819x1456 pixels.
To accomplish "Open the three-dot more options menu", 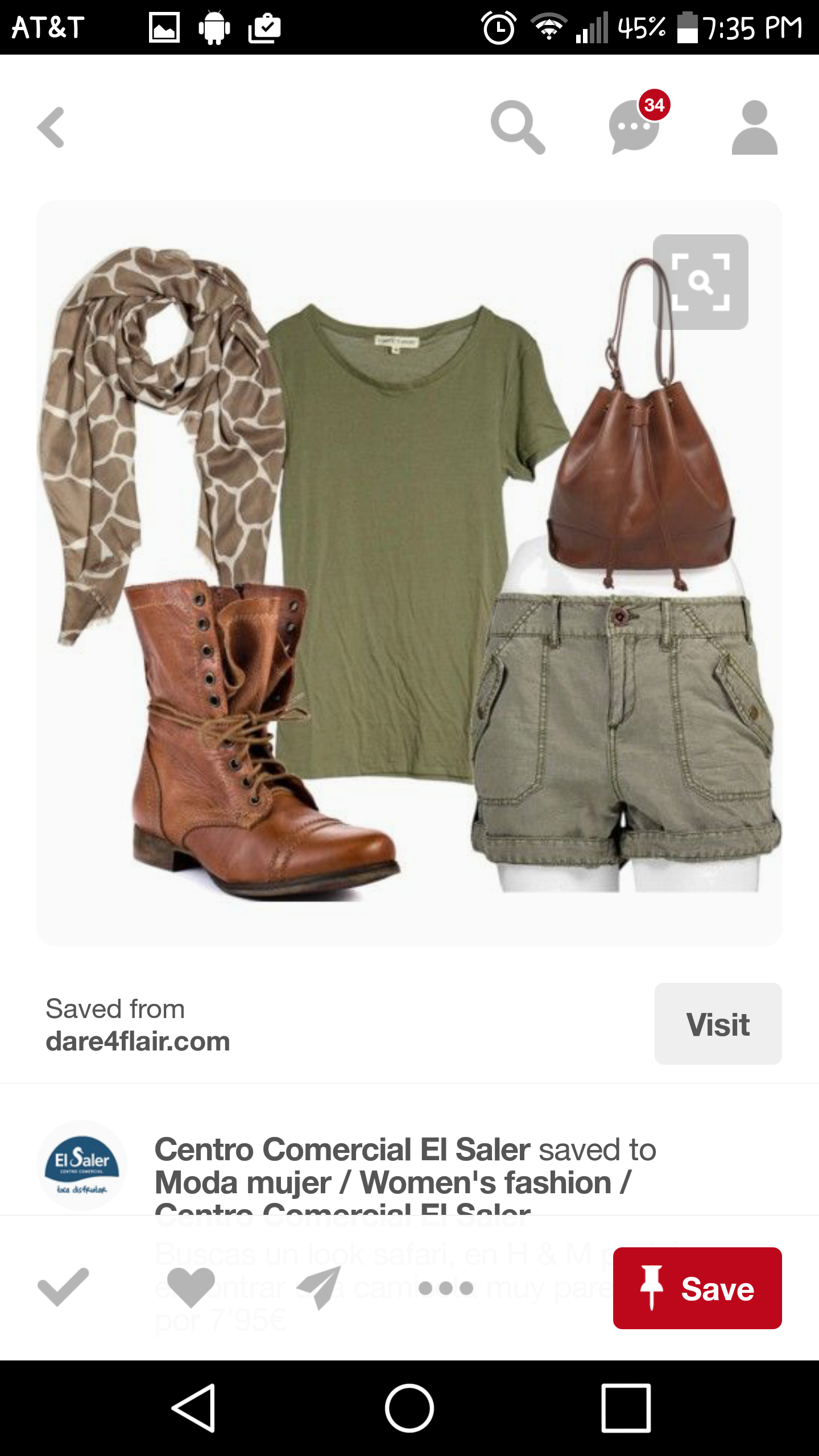I will [x=446, y=1288].
